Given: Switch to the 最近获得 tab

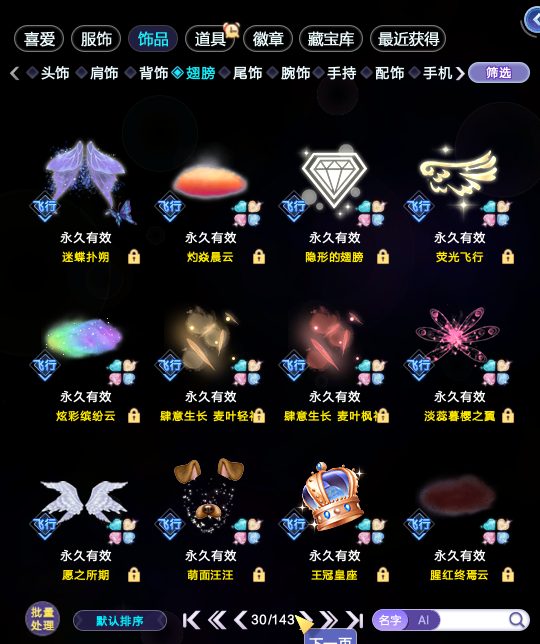Looking at the screenshot, I should (x=408, y=39).
